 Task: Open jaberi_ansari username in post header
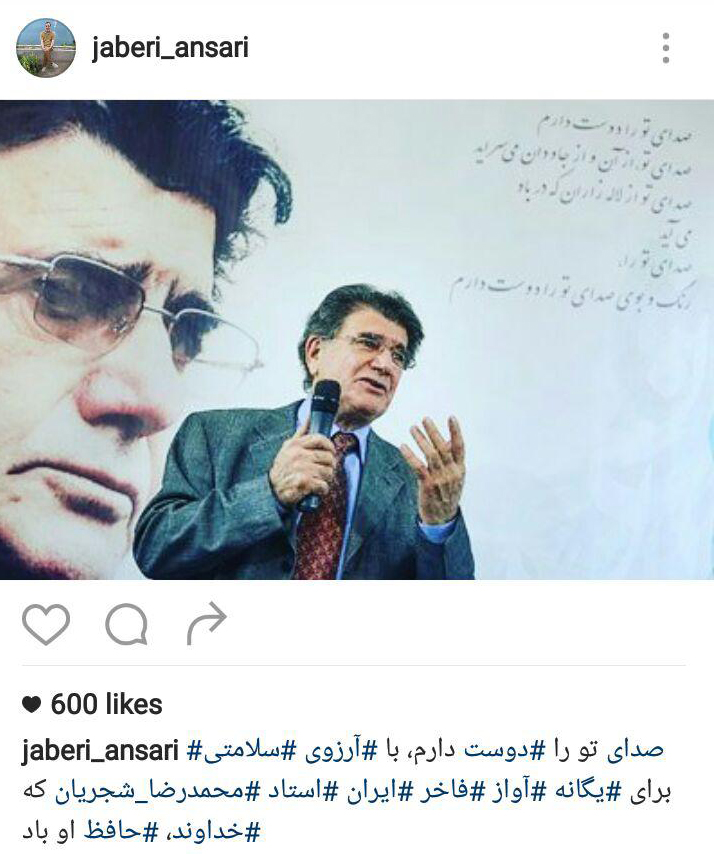(x=169, y=48)
